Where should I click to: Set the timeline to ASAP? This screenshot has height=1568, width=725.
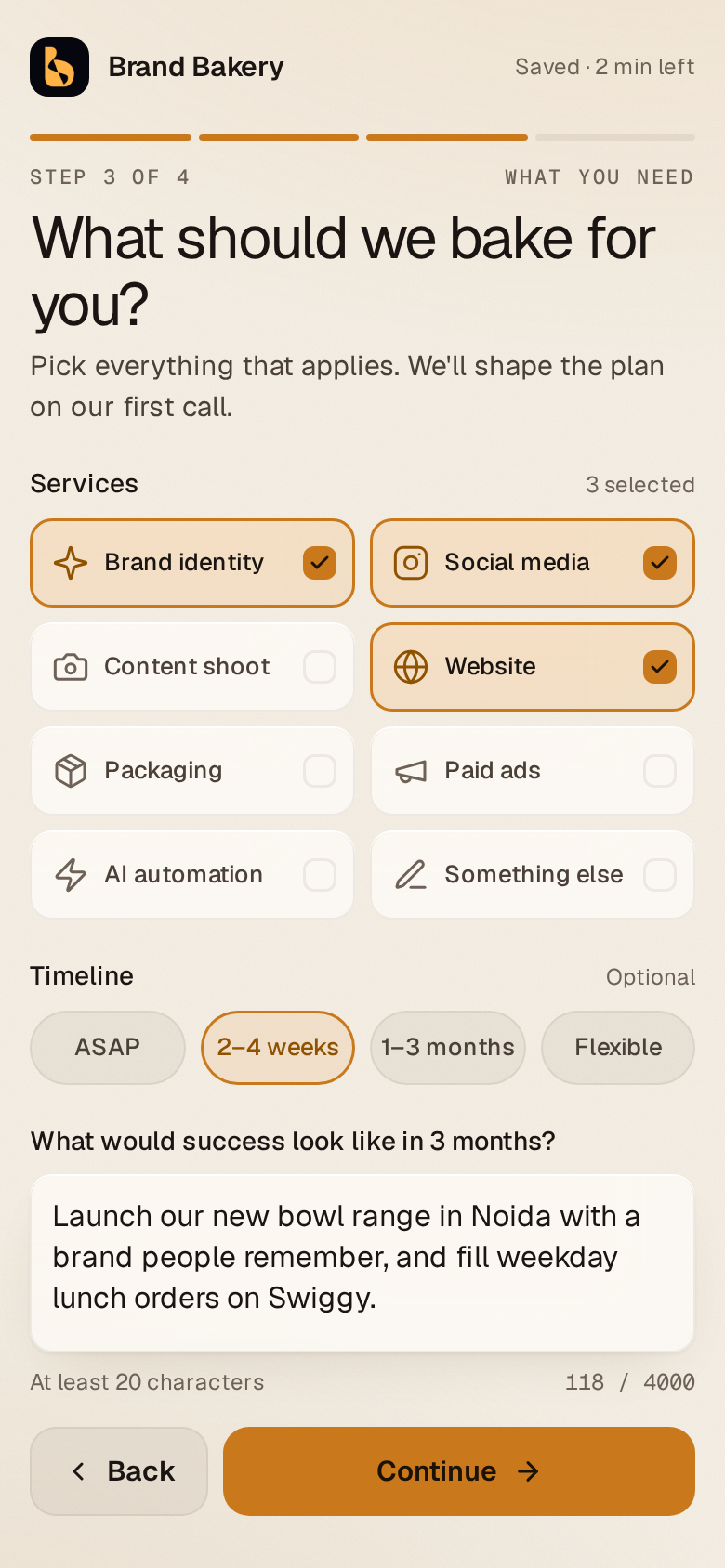pyautogui.click(x=108, y=1048)
